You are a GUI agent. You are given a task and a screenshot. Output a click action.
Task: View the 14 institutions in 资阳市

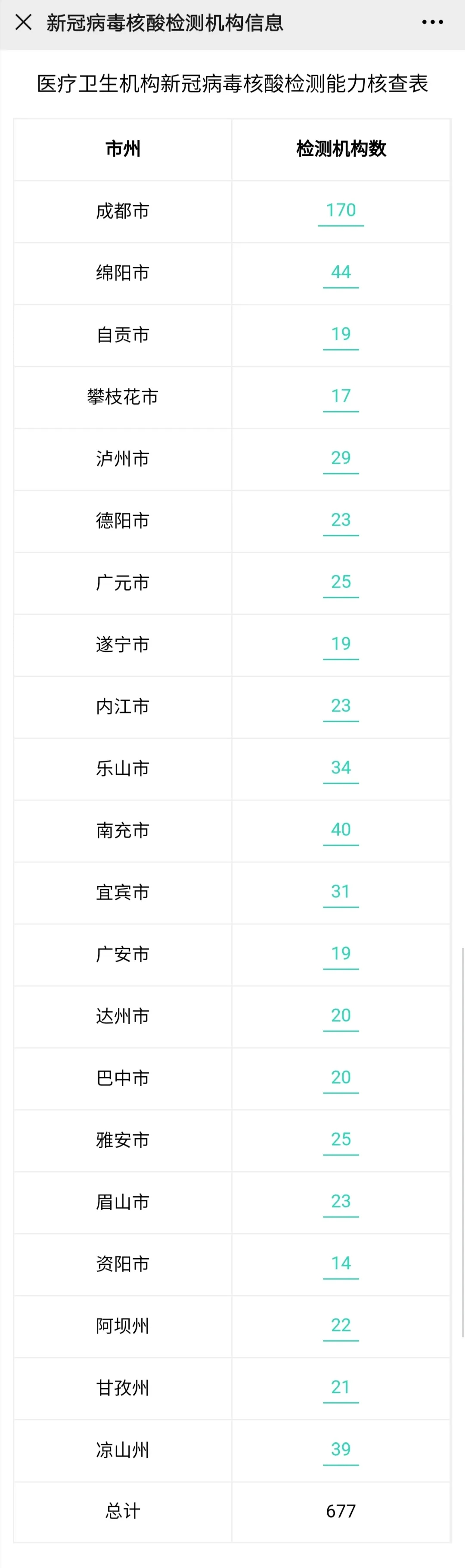click(341, 1264)
